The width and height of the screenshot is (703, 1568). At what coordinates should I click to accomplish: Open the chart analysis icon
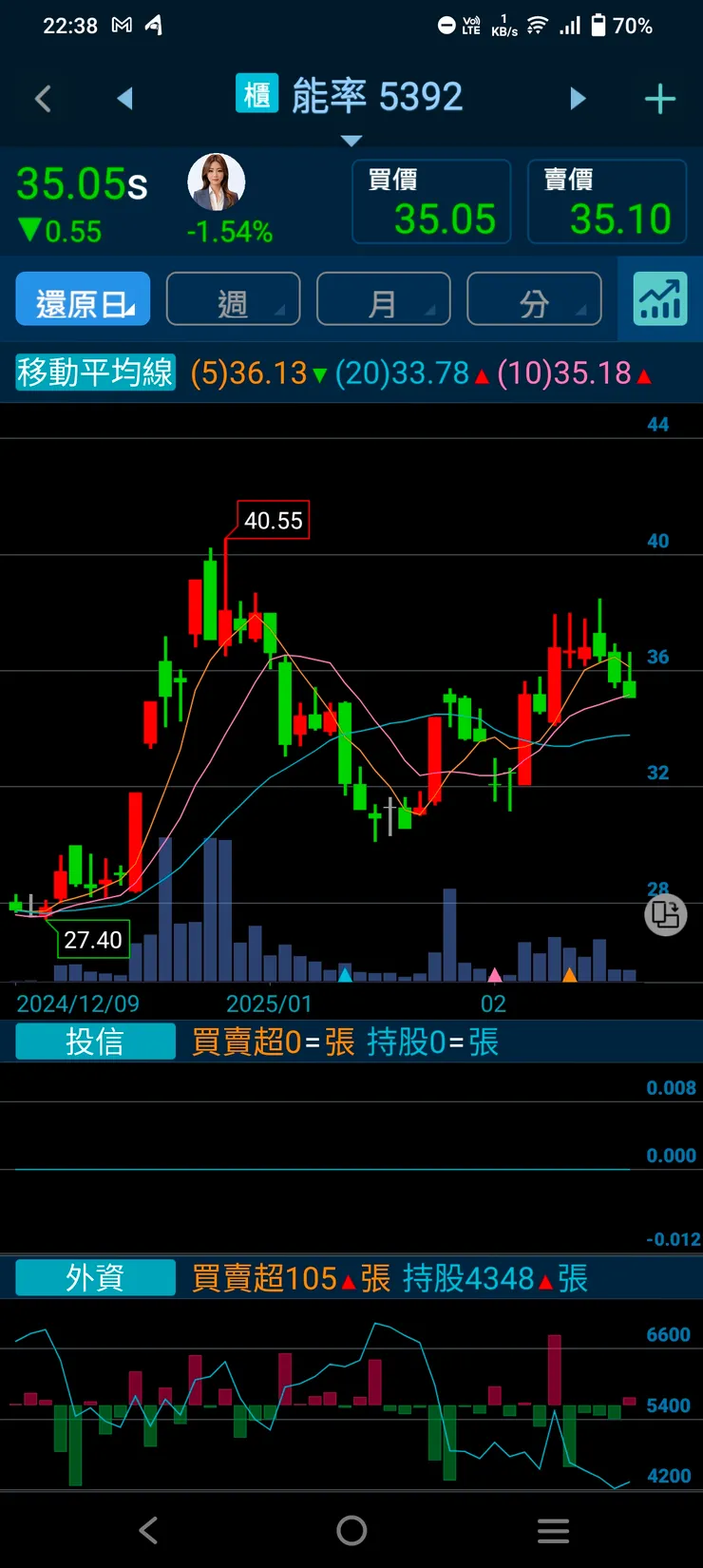pos(660,300)
